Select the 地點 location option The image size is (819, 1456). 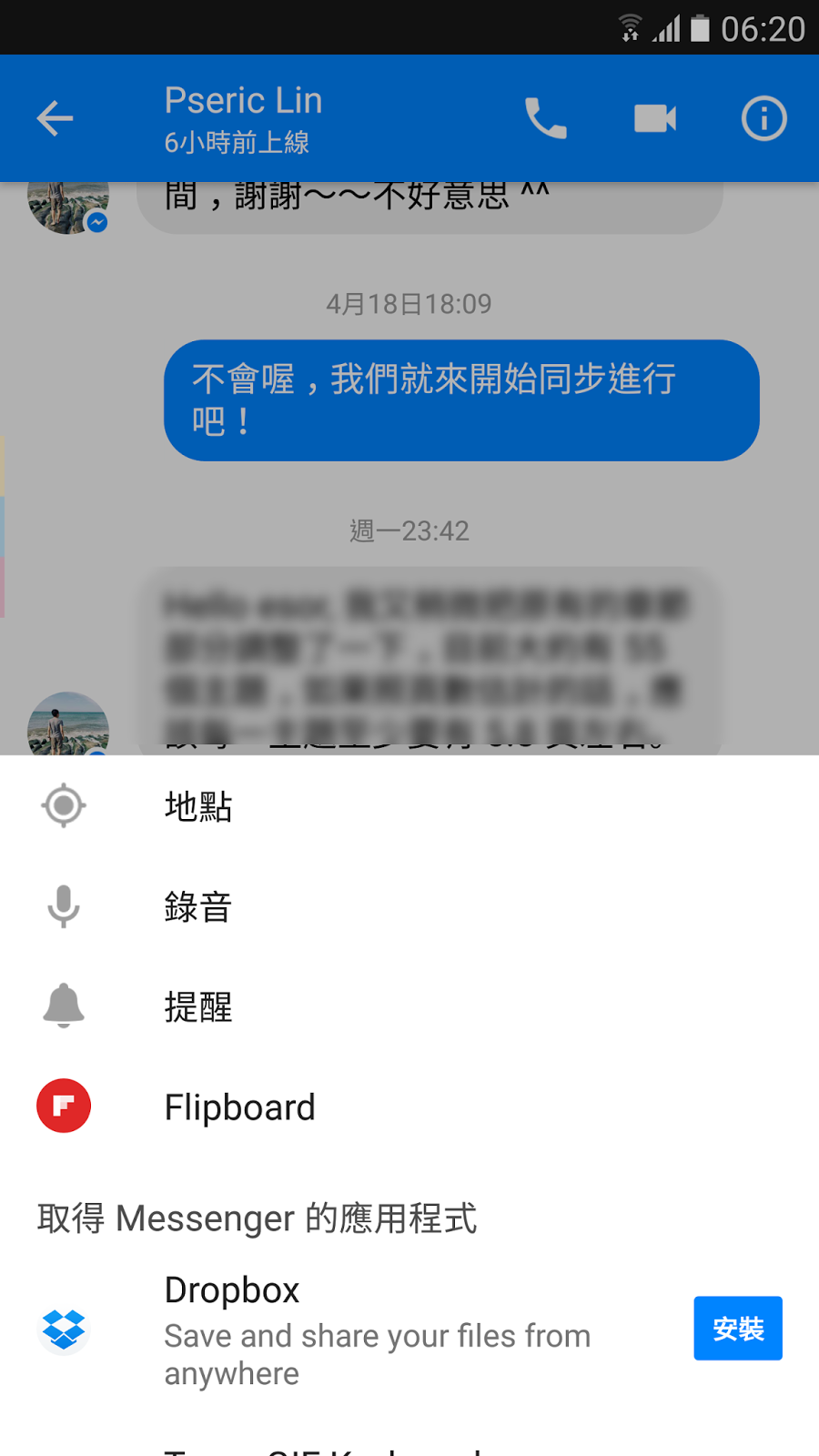409,806
